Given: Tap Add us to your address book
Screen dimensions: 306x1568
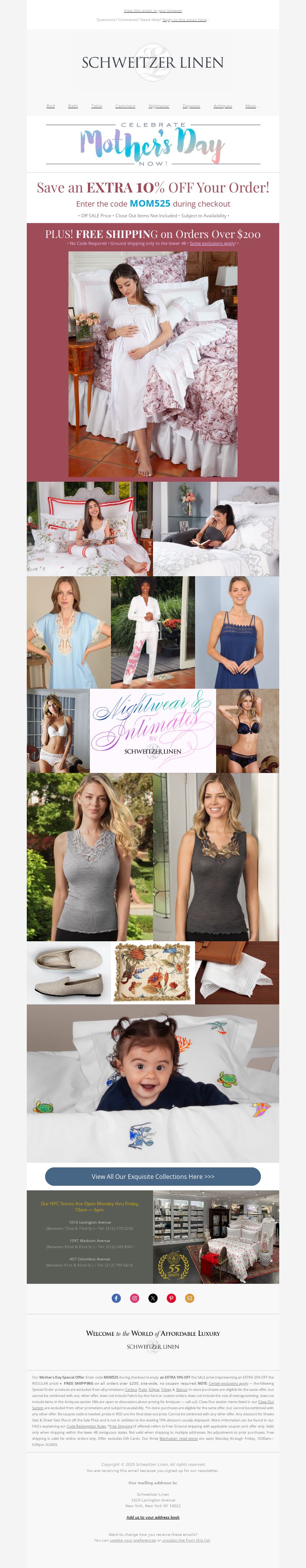Looking at the screenshot, I should 153,1517.
